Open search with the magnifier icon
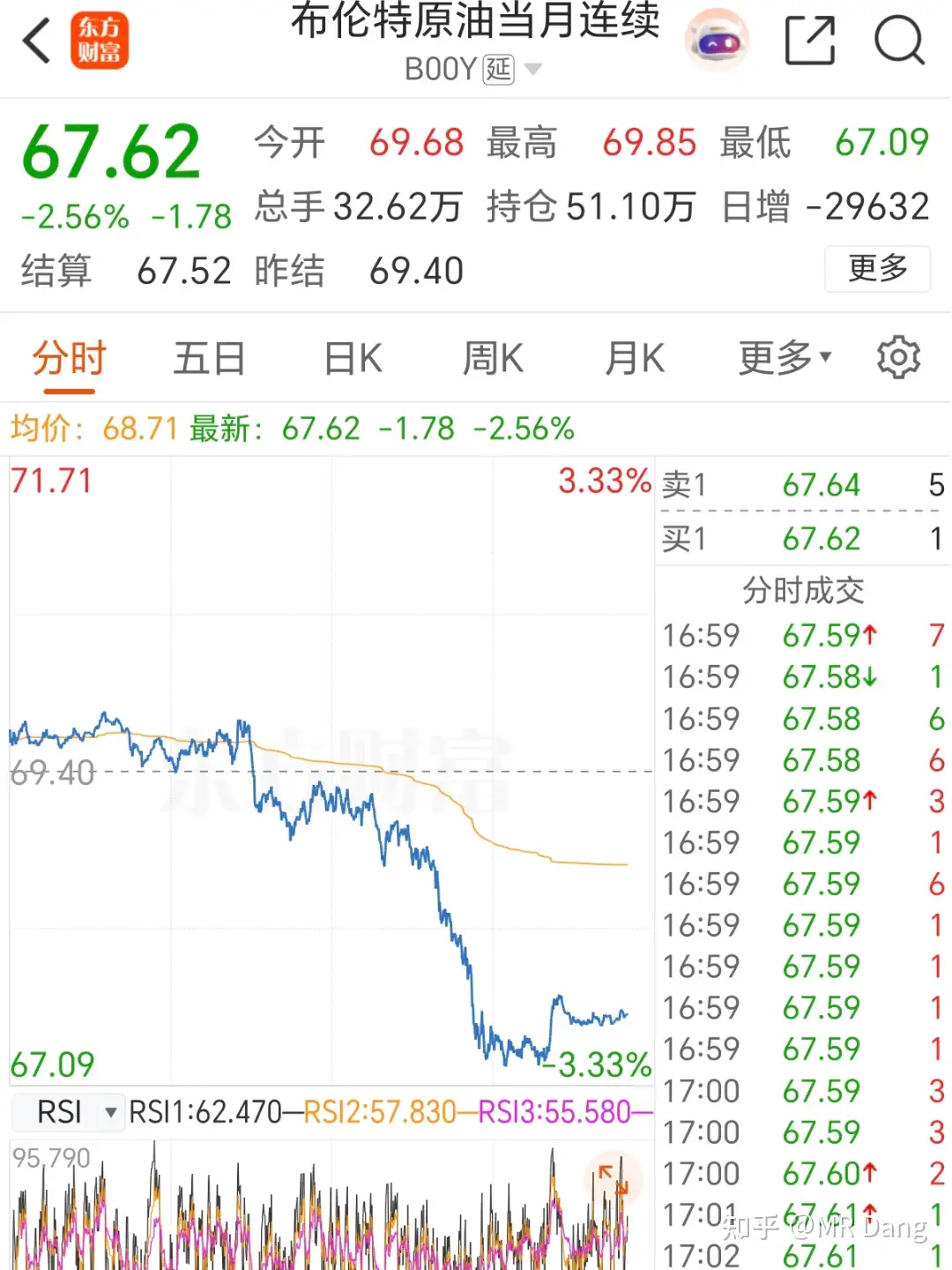 coord(896,40)
